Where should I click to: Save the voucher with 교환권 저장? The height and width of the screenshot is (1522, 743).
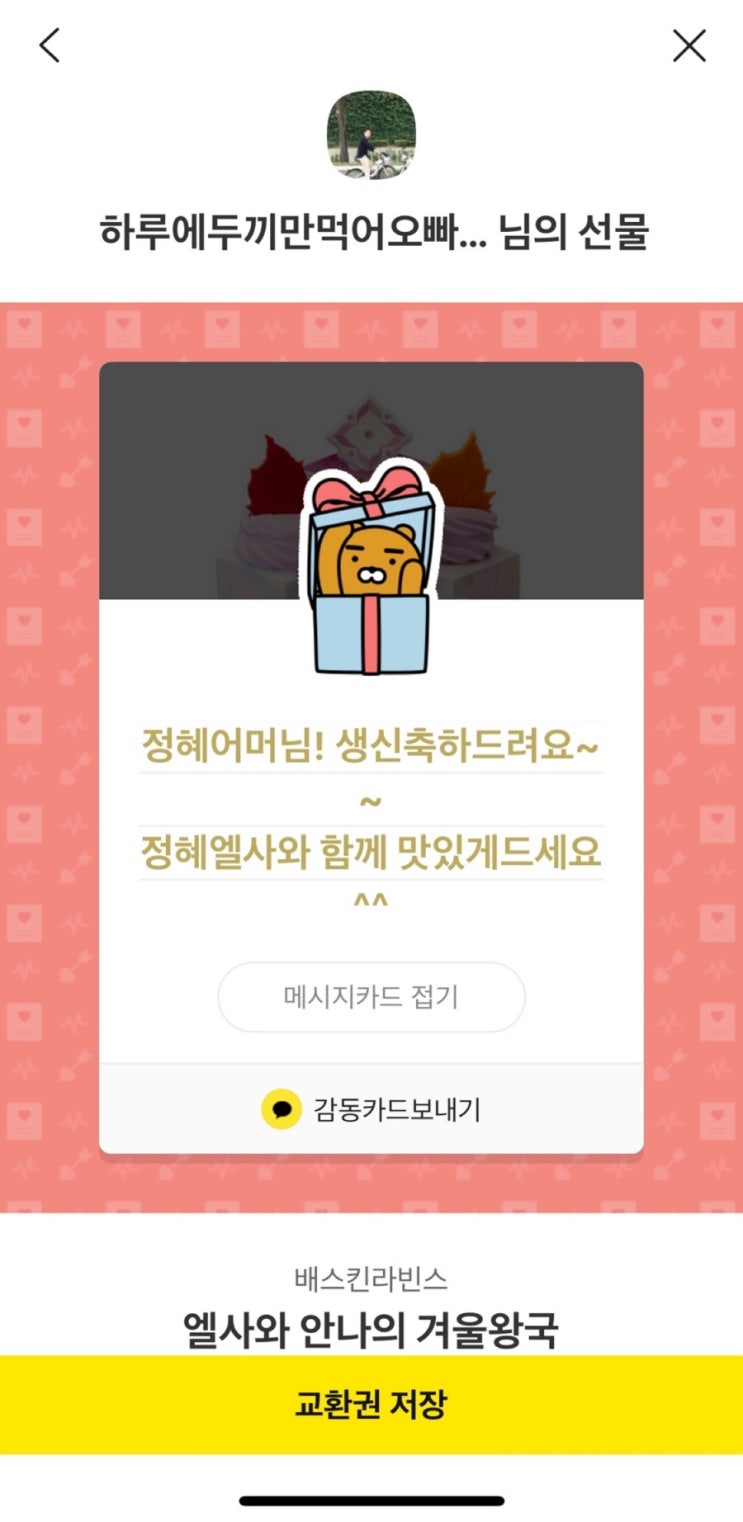click(x=371, y=1404)
